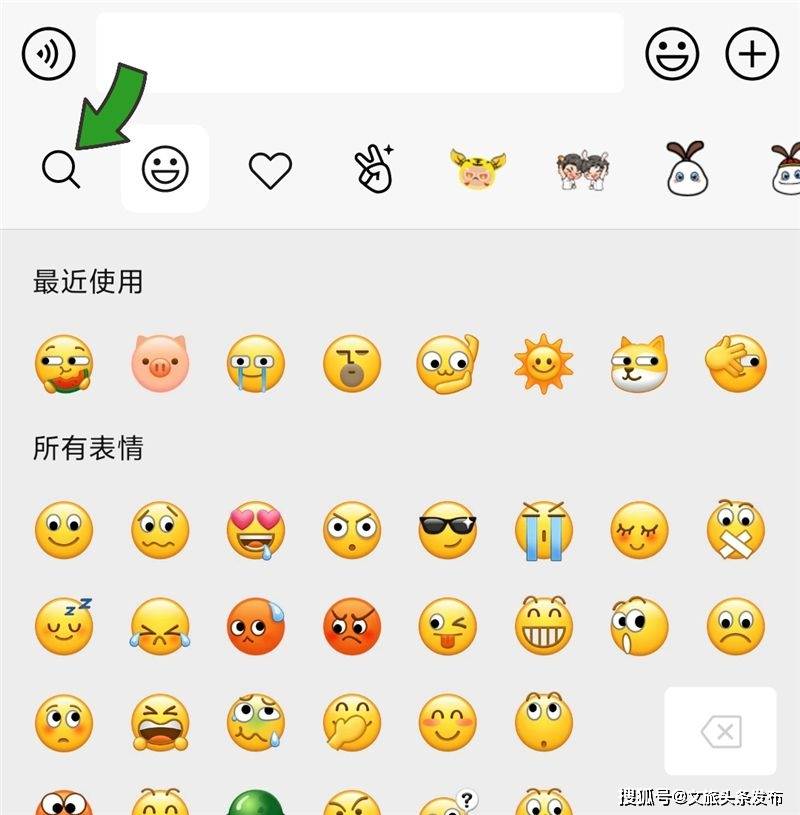The image size is (800, 815).
Task: Open the favorite stickers heart tab
Action: (x=270, y=170)
